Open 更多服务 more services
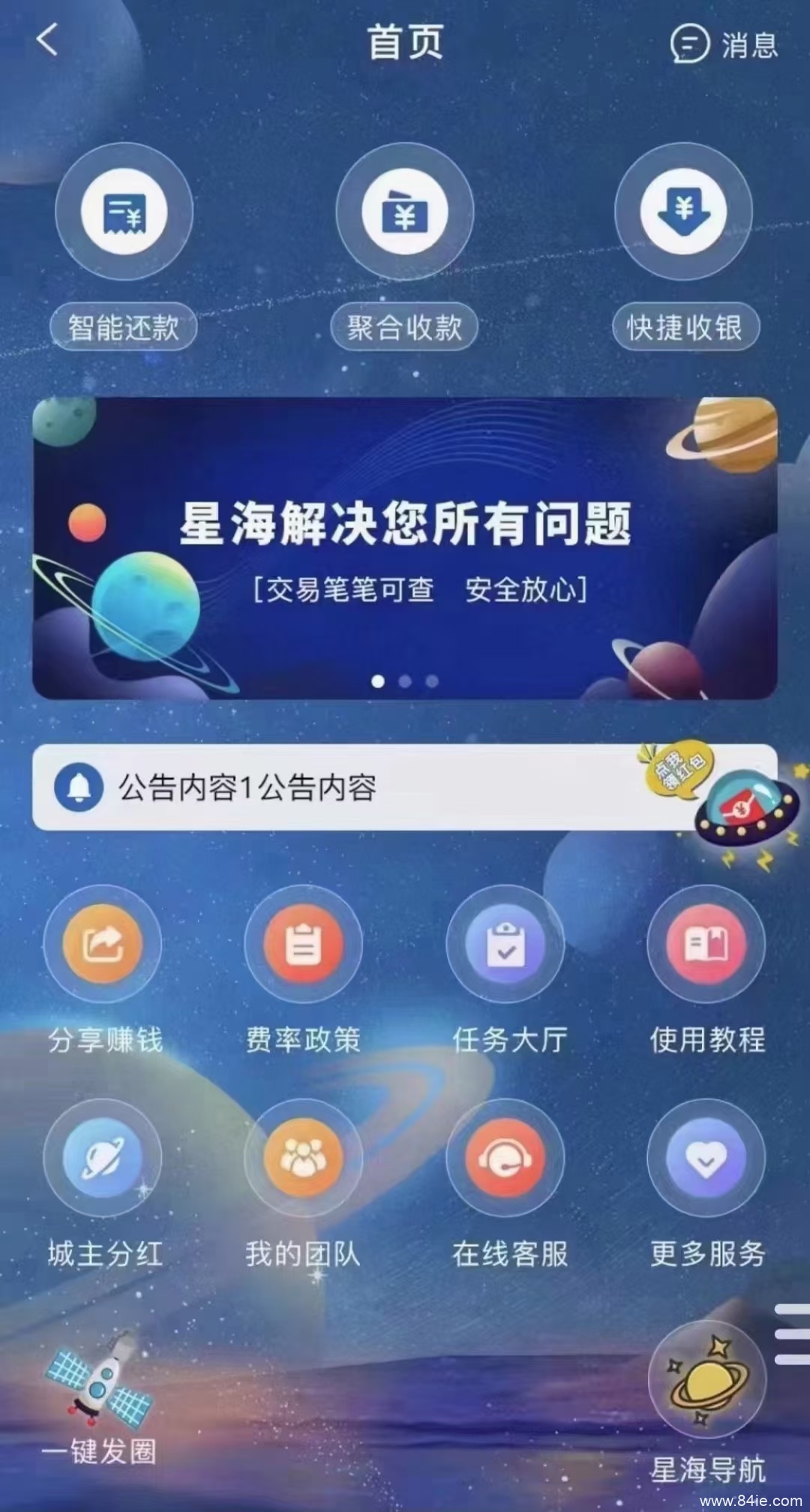This screenshot has width=810, height=1512. (706, 1158)
